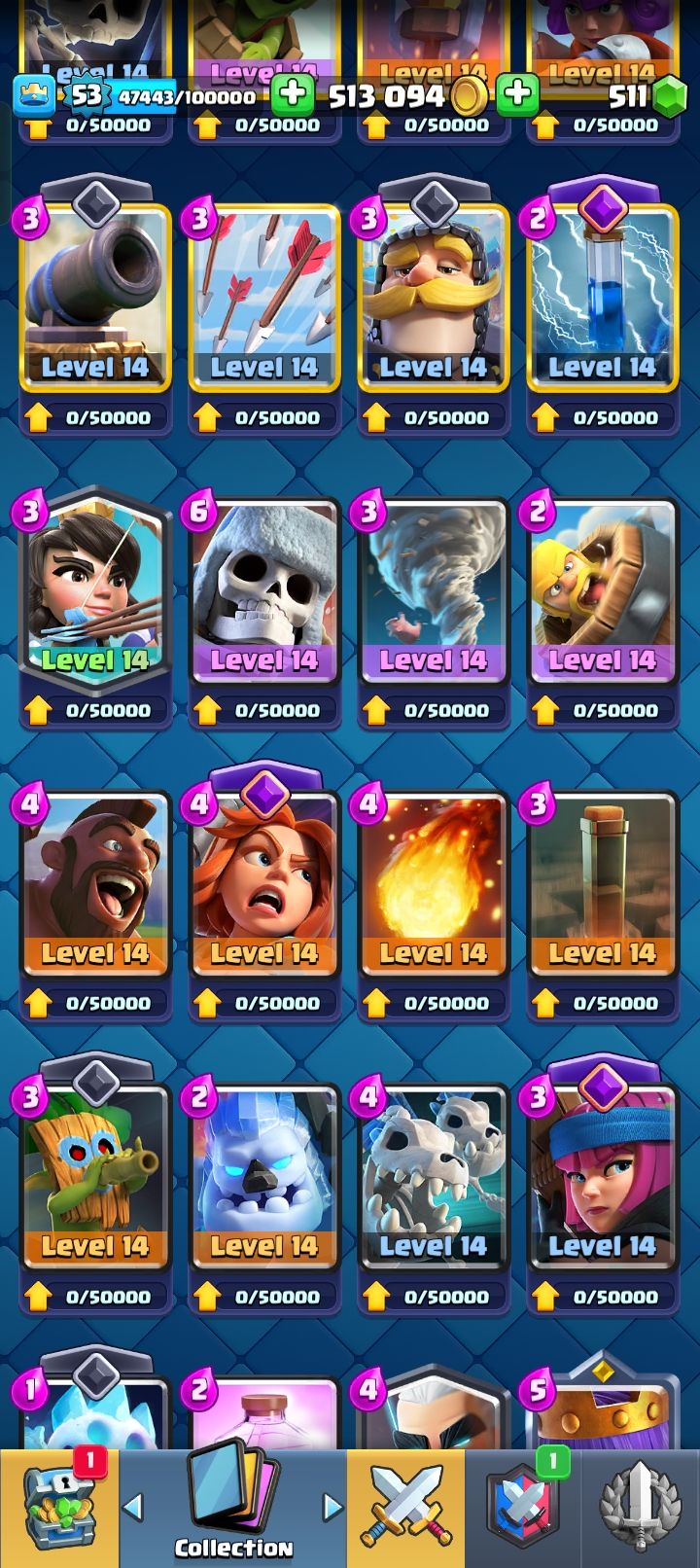Viewport: 700px width, 1568px height.
Task: Open the Shop chest tab
Action: point(58,1508)
